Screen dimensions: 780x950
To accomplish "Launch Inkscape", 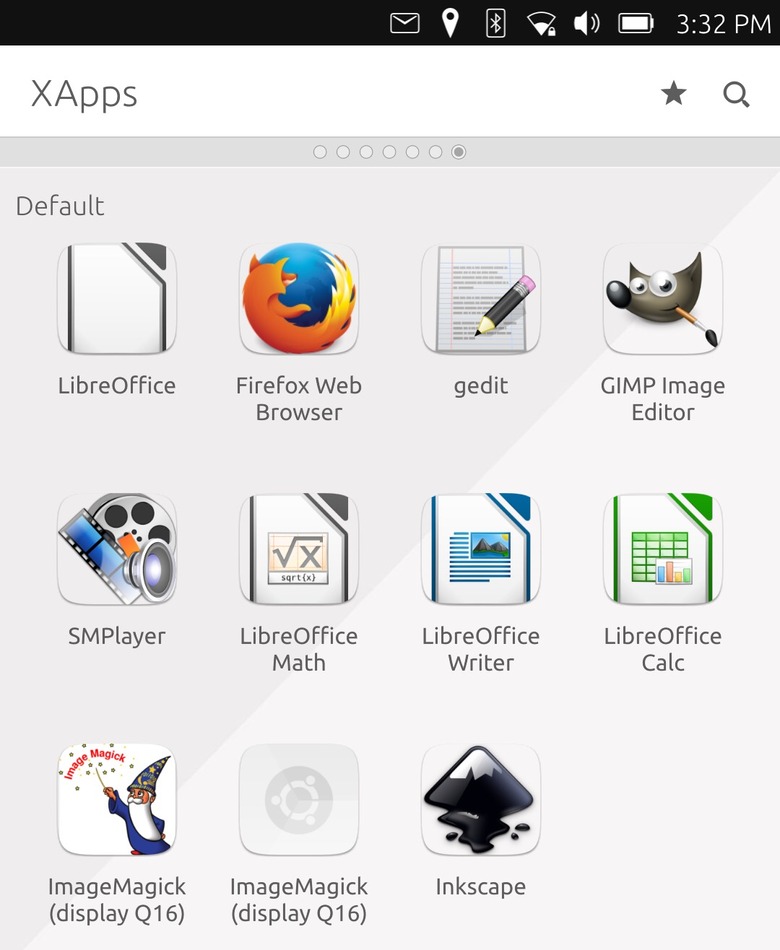I will coord(481,799).
